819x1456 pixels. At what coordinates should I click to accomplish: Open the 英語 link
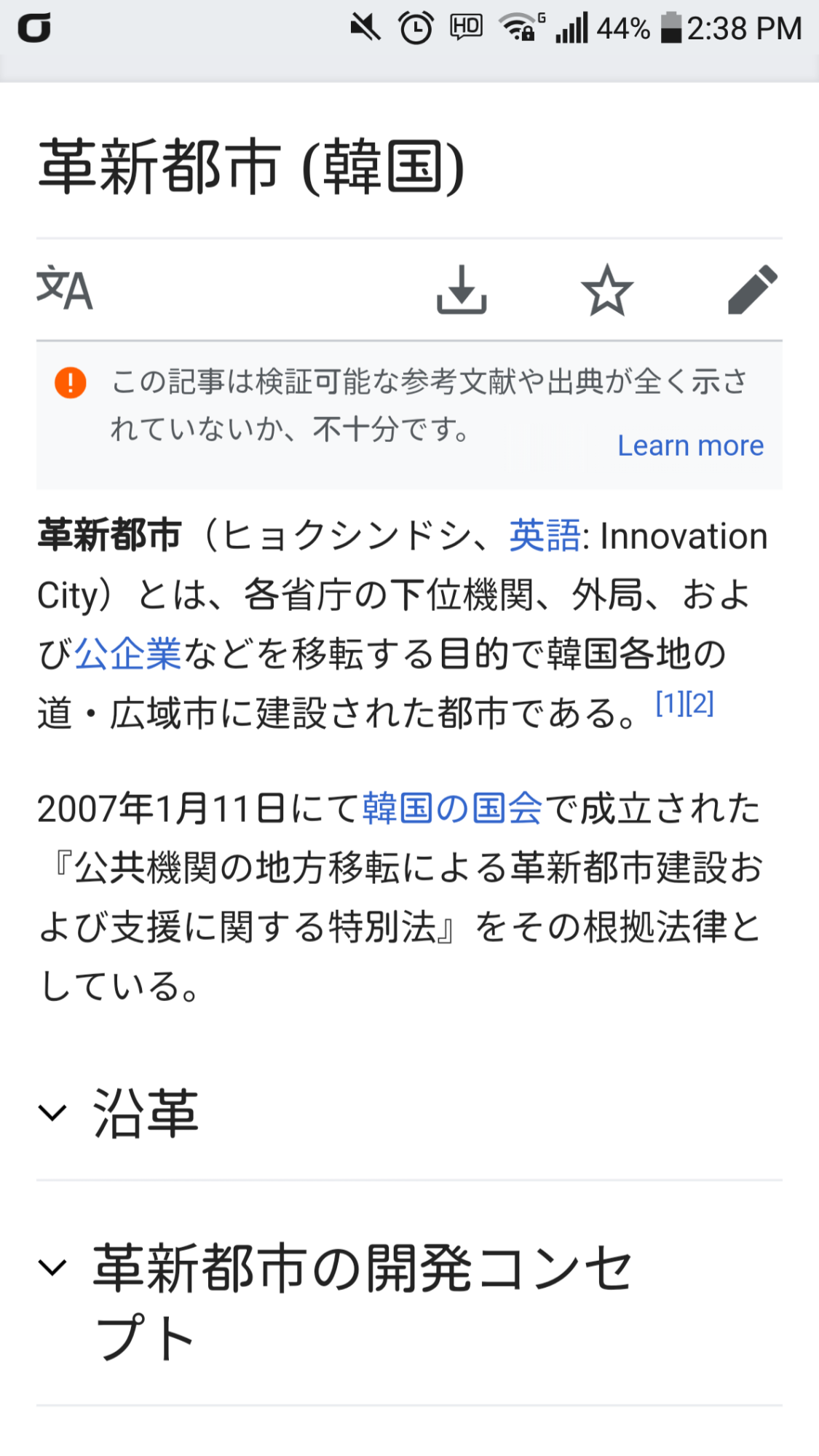(x=545, y=537)
